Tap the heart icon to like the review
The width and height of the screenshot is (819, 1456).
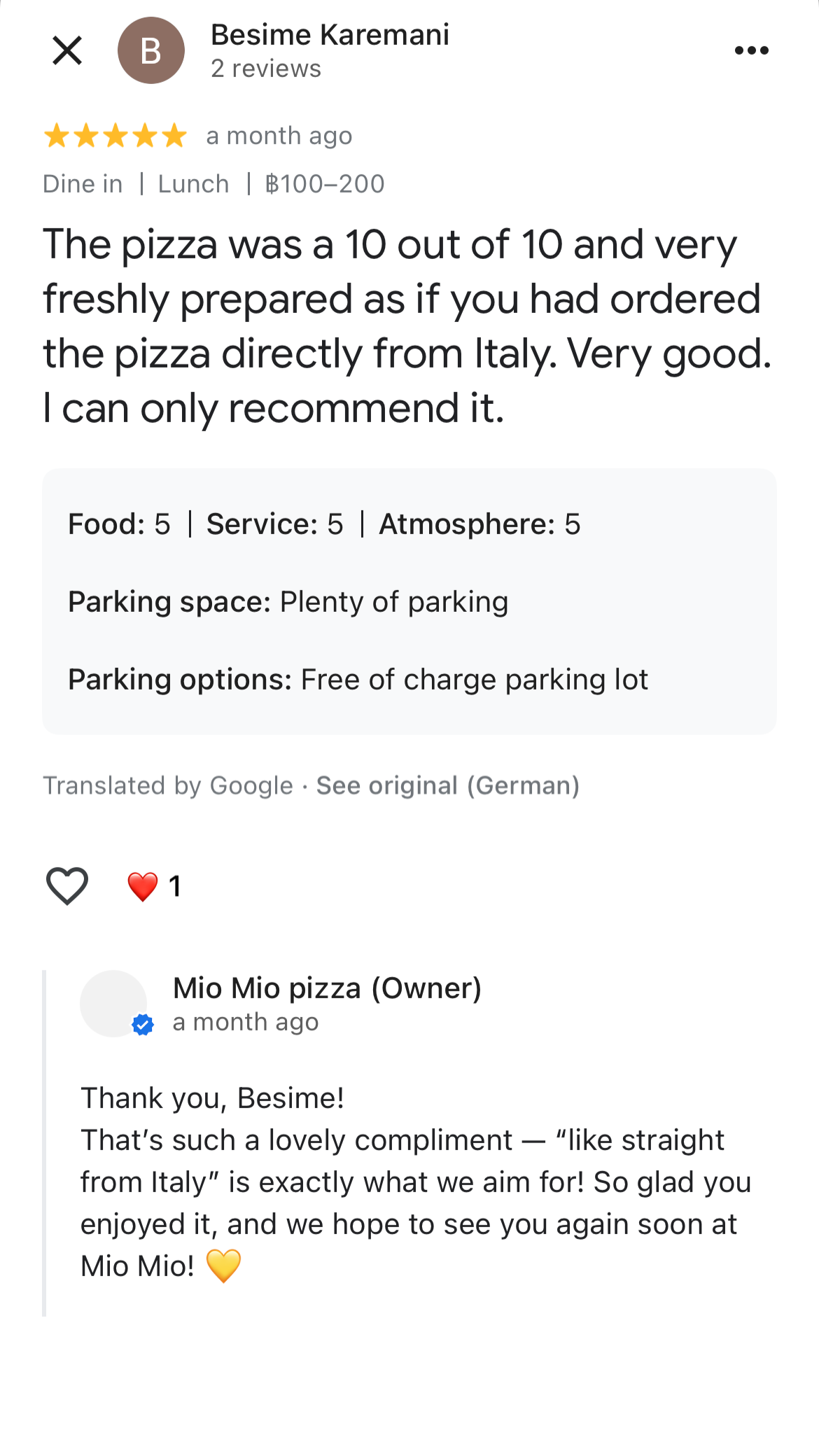[66, 885]
